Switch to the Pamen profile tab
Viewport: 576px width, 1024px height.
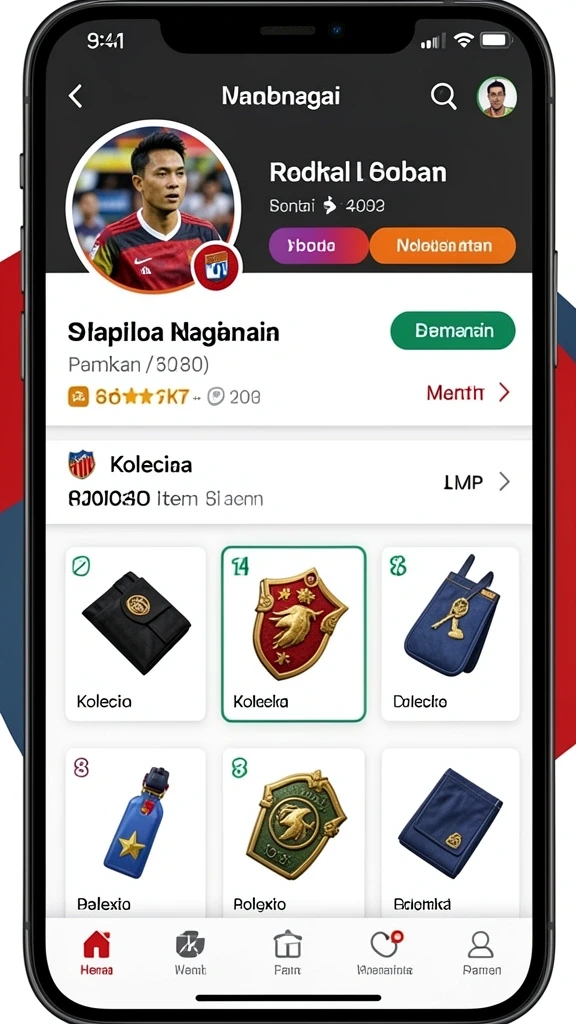click(x=482, y=952)
